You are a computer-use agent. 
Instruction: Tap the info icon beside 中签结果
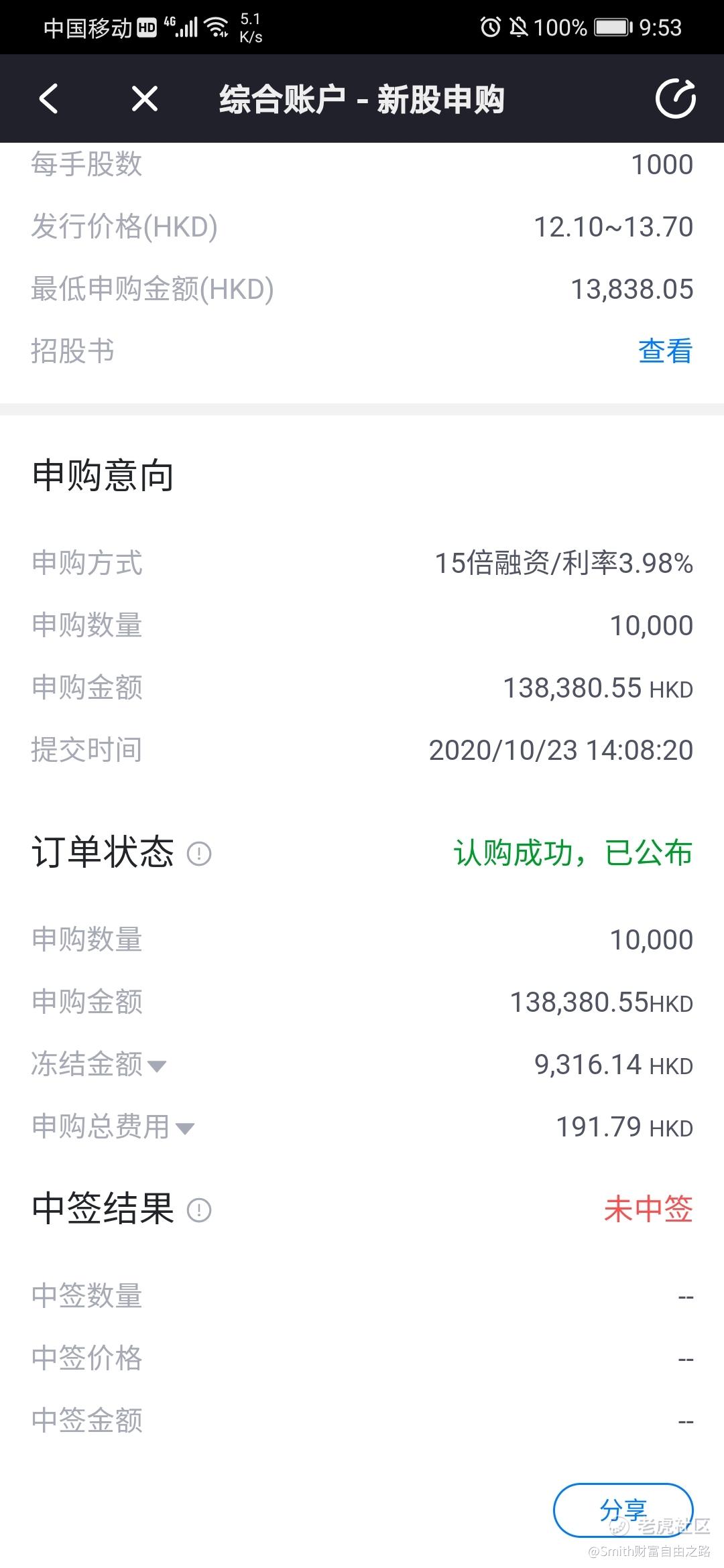pyautogui.click(x=199, y=1210)
